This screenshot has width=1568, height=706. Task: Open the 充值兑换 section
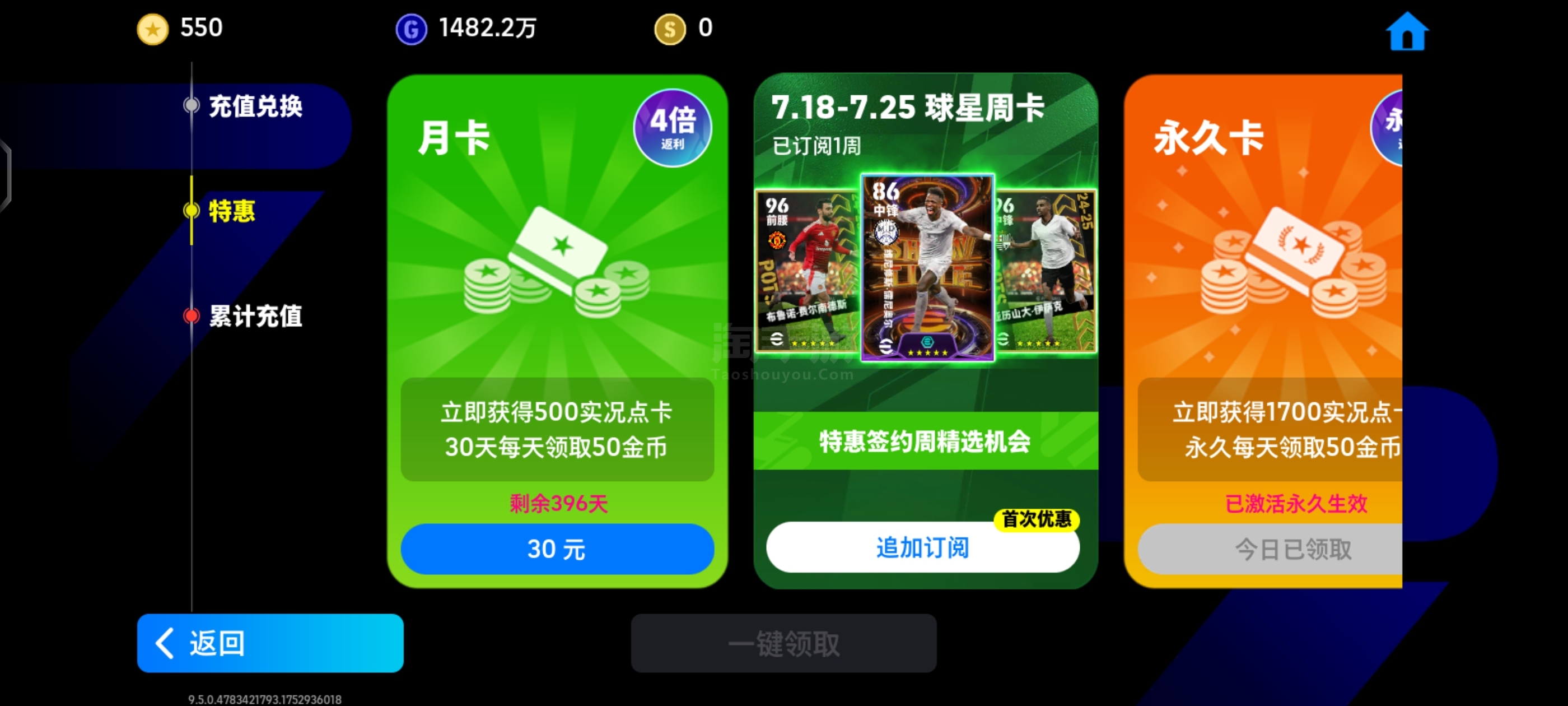pos(255,106)
